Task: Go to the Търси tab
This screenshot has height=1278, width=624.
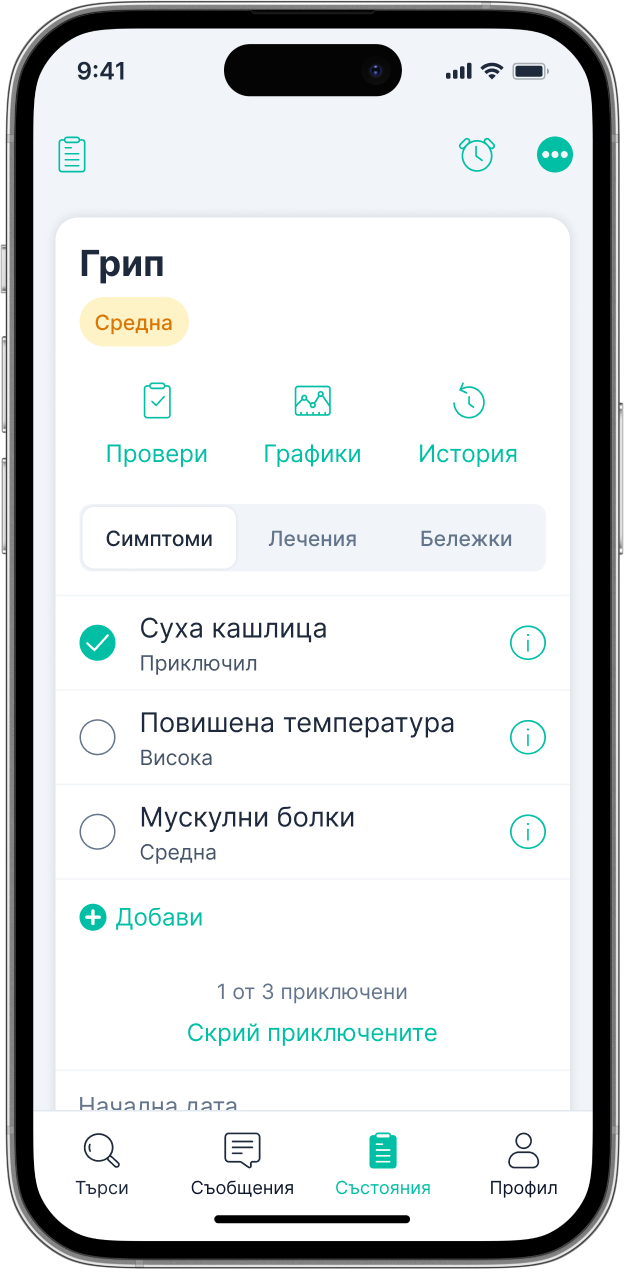Action: pyautogui.click(x=102, y=1164)
